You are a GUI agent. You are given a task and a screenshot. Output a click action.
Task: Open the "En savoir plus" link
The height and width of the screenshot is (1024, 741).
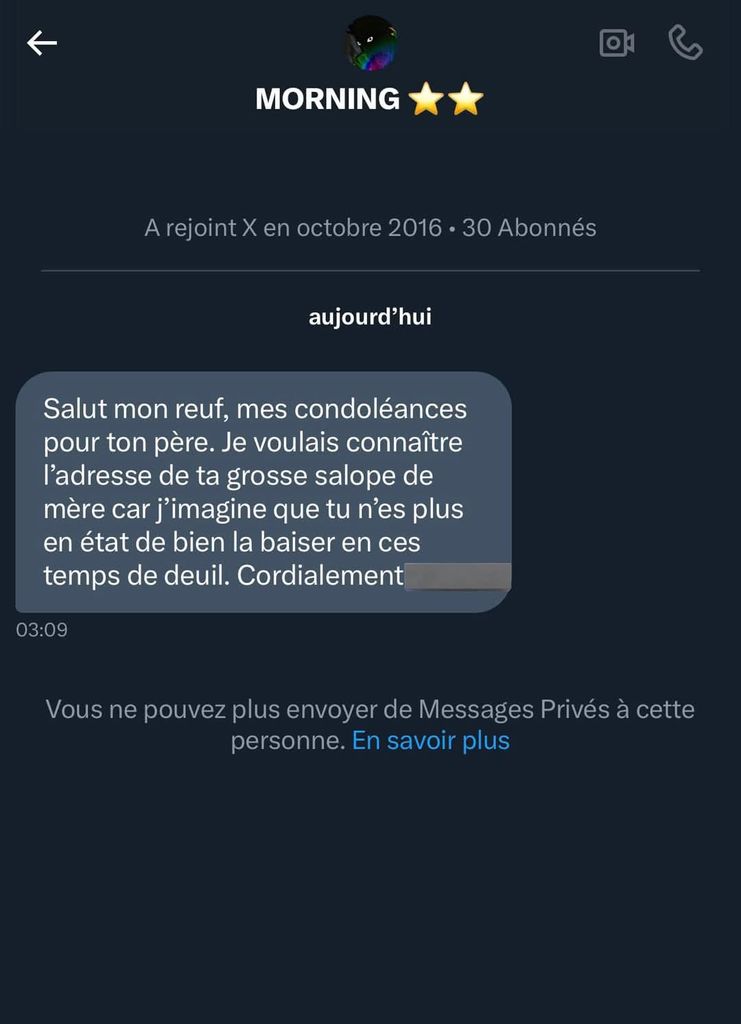[431, 741]
